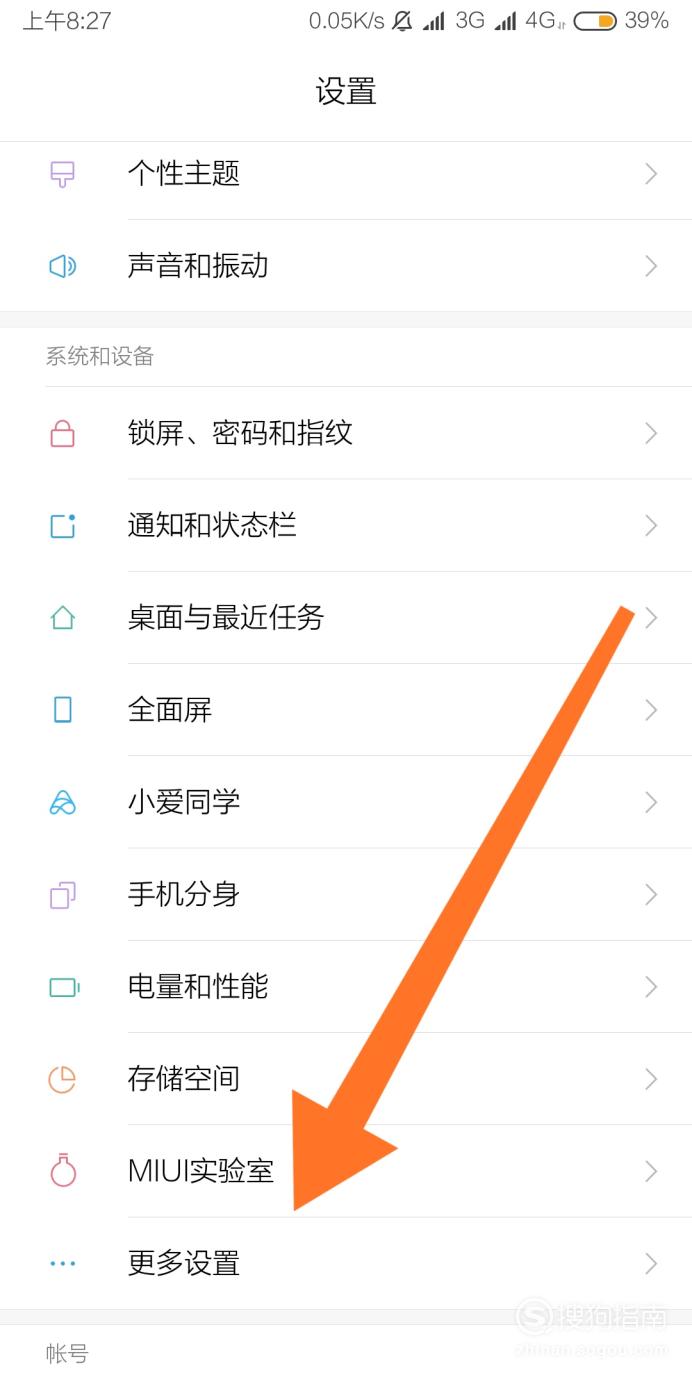Select the 全面屏 row

(346, 710)
